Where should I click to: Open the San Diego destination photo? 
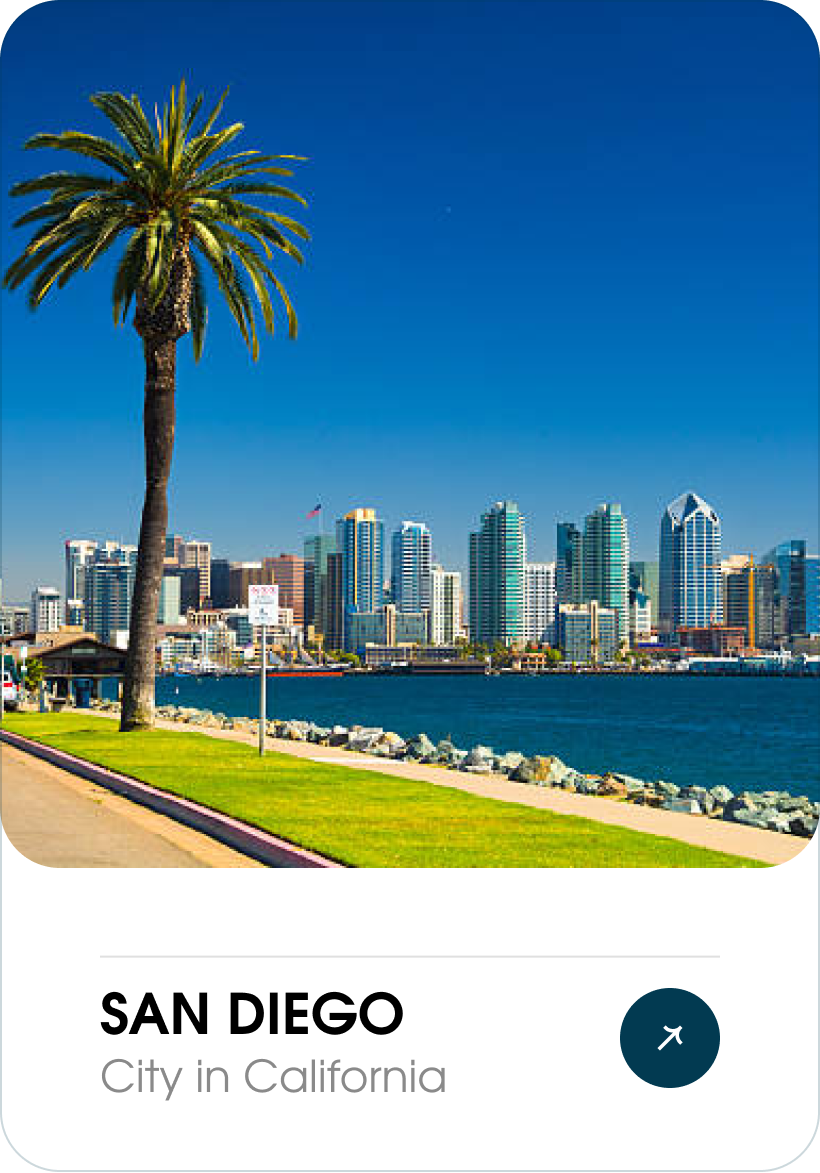(x=410, y=434)
